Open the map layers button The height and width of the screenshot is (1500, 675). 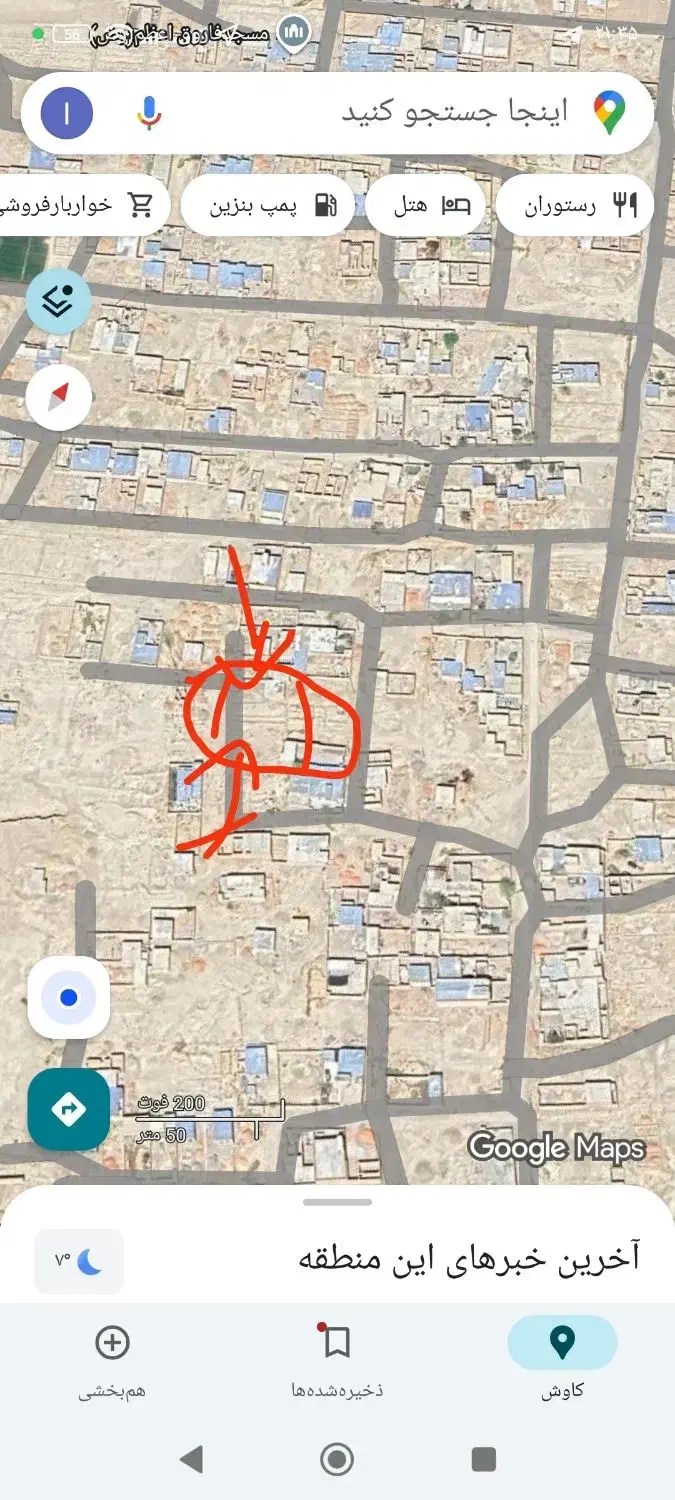tap(58, 300)
